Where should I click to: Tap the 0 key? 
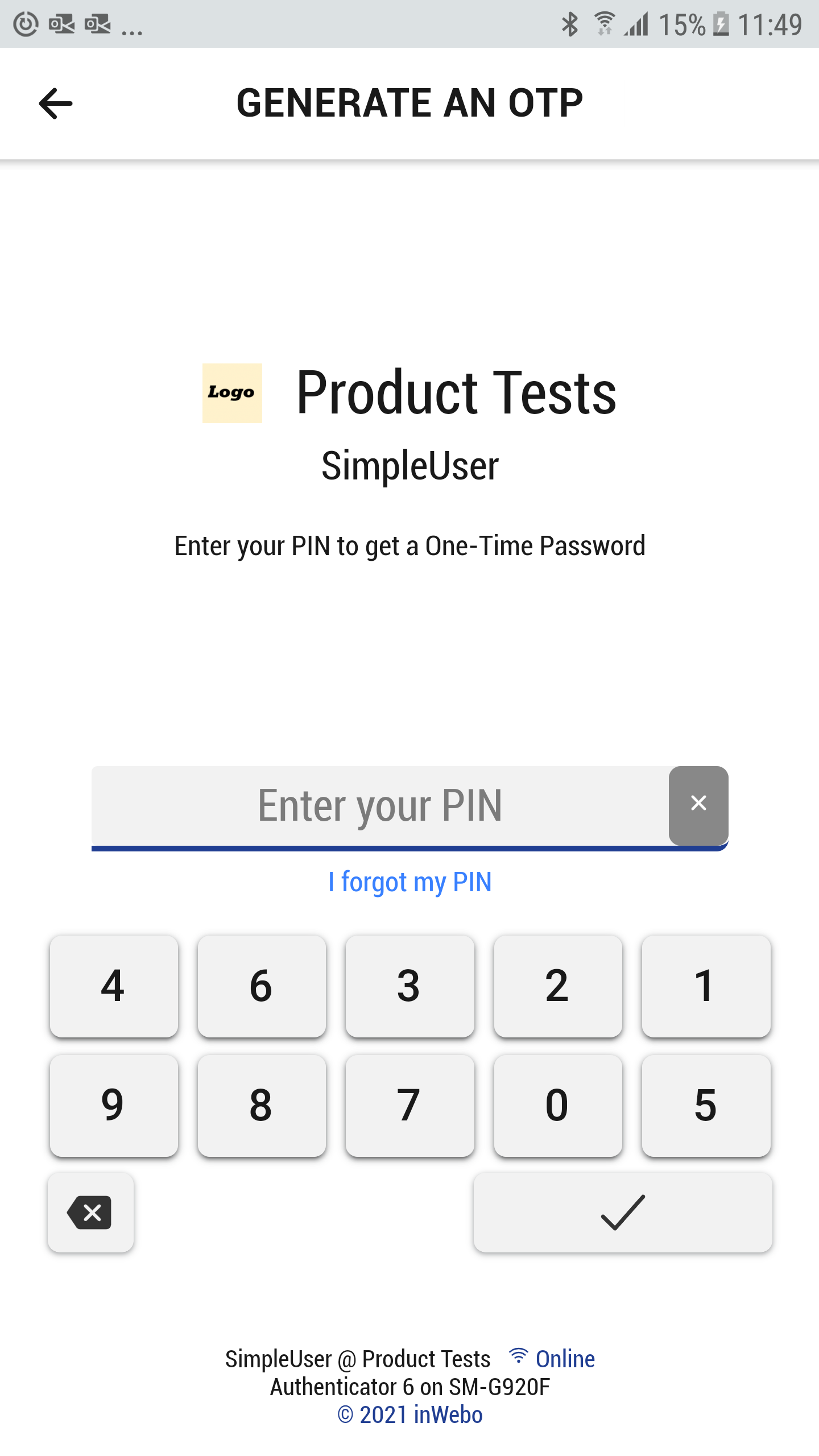pos(557,1105)
